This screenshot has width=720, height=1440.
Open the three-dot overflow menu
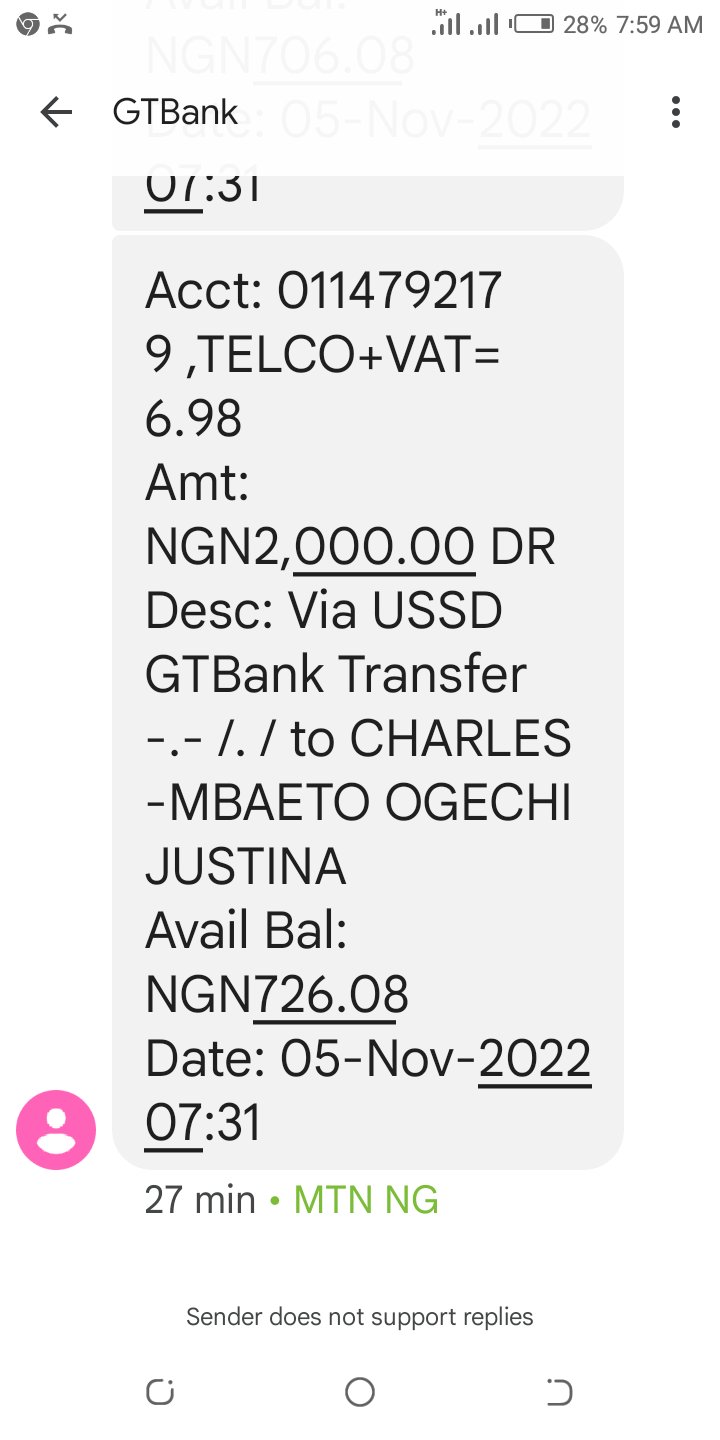tap(676, 112)
